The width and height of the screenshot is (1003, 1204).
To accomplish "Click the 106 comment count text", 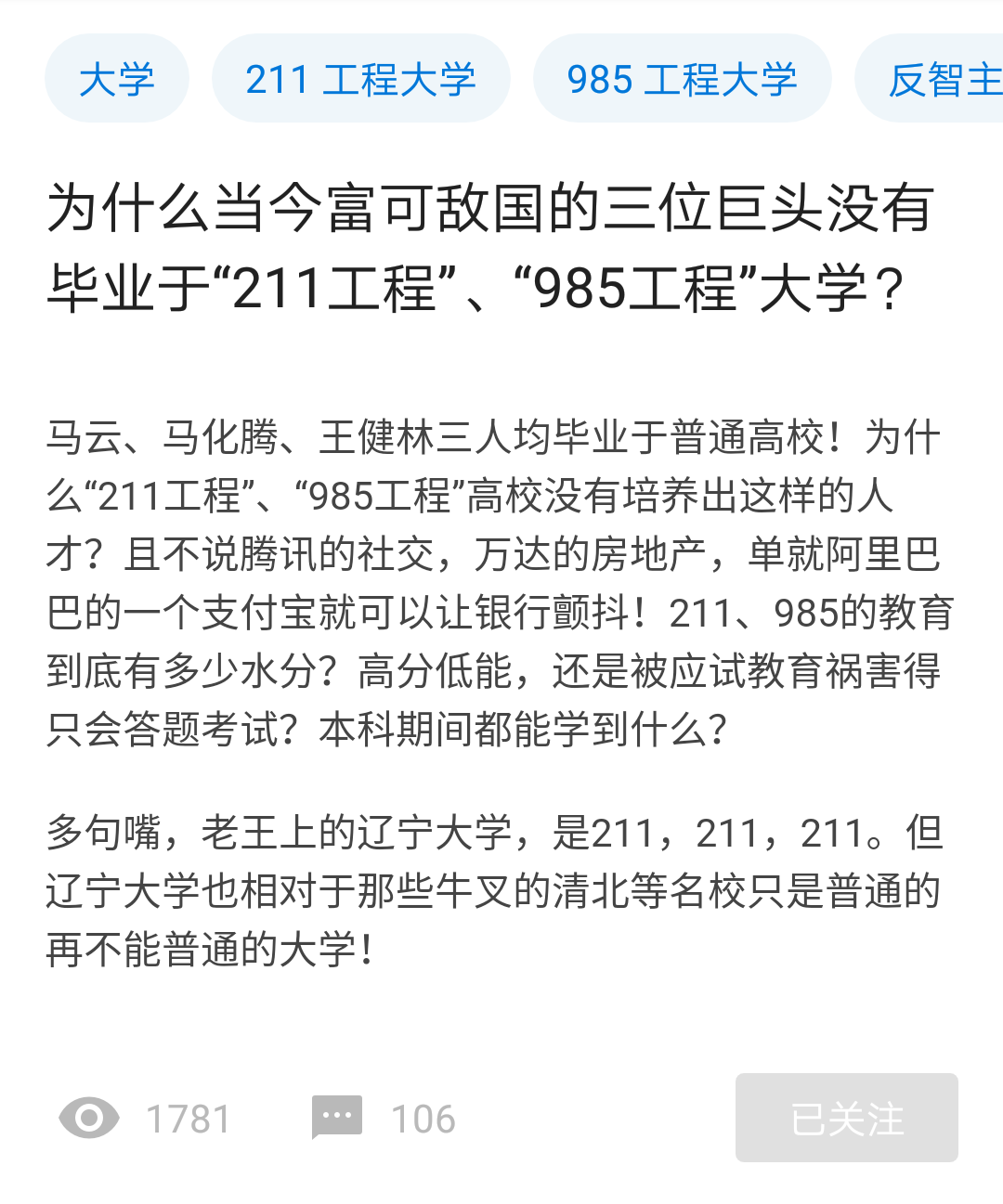I will click(424, 1118).
